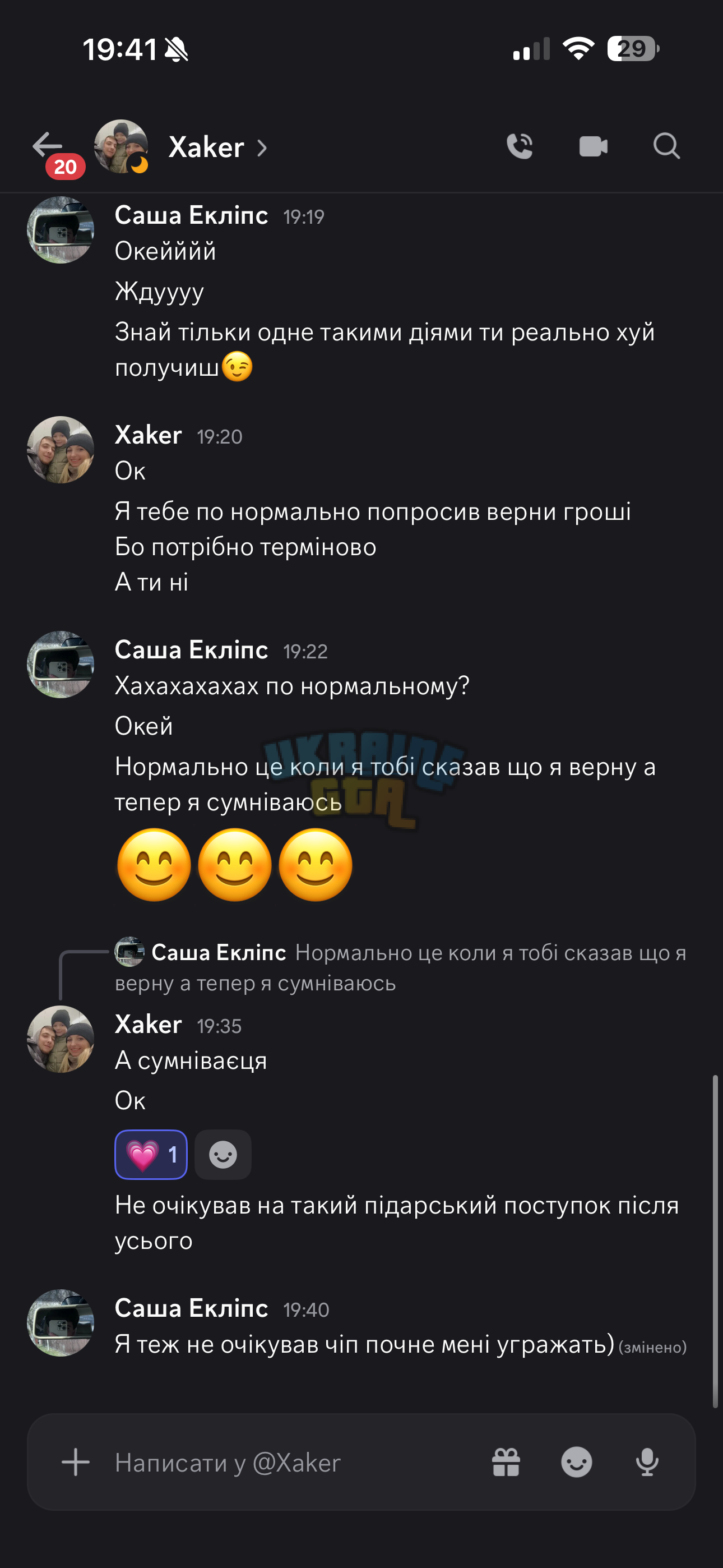
Task: Start a video call with Xaker
Action: [x=594, y=146]
